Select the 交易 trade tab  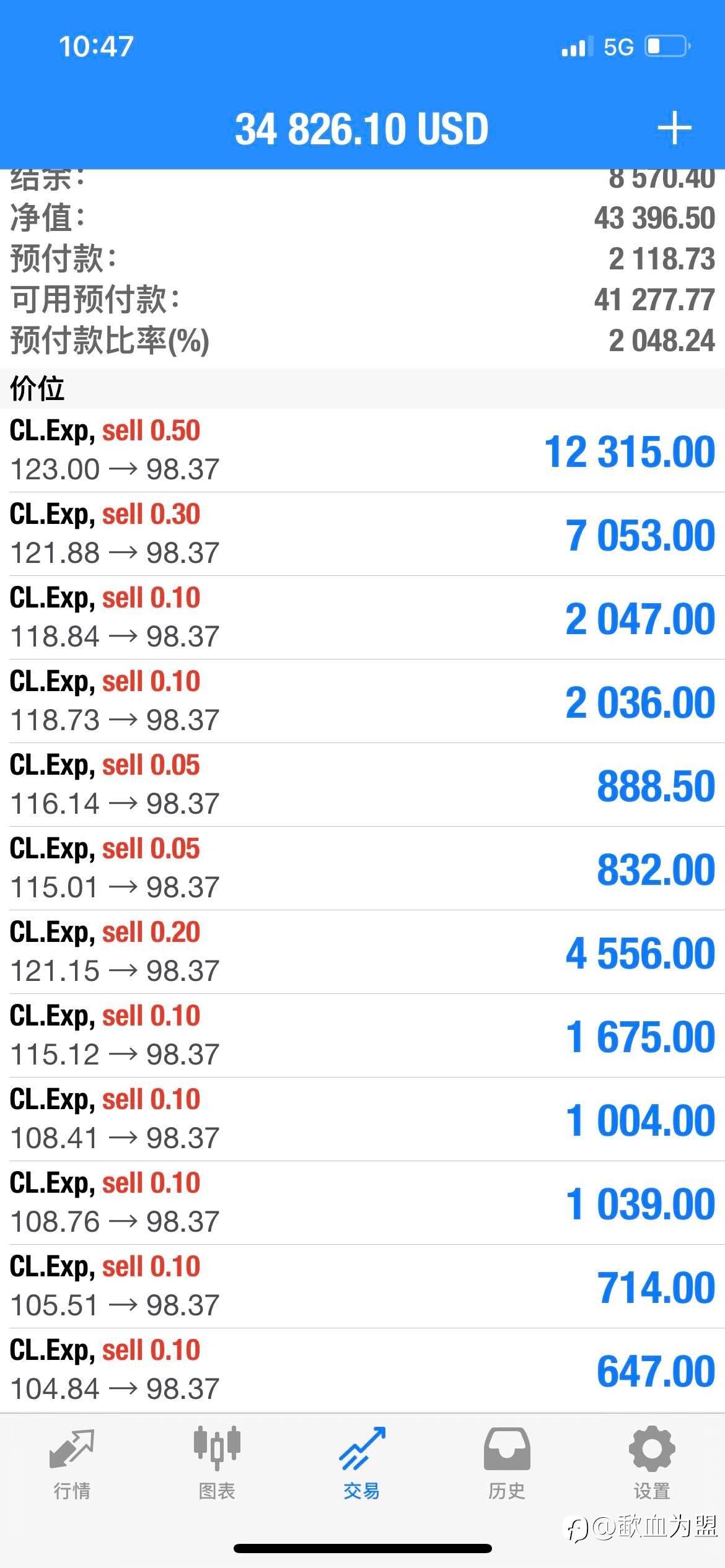(x=362, y=1464)
